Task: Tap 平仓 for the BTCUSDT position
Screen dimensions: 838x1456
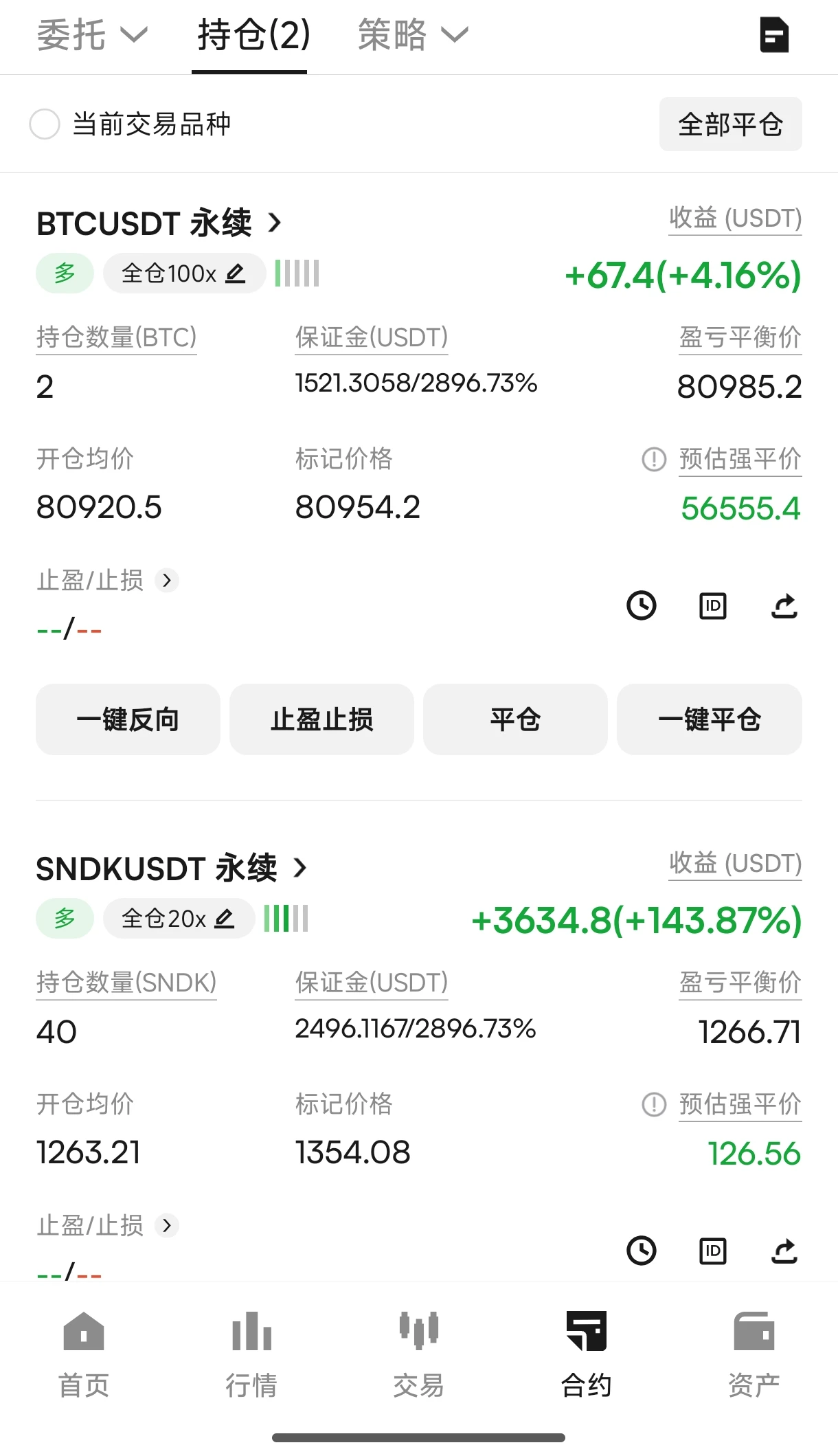Action: 515,719
